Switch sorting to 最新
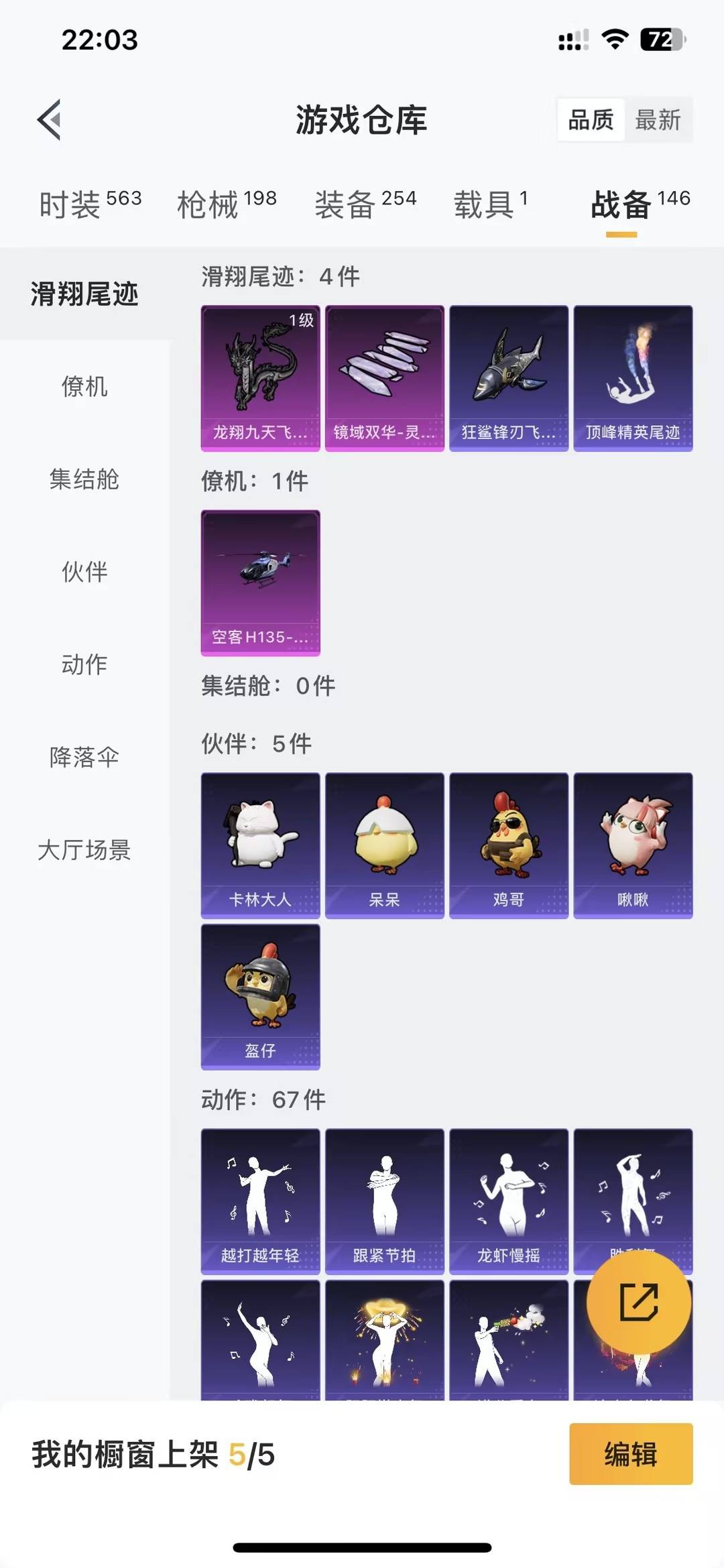Image resolution: width=724 pixels, height=1568 pixels. click(659, 121)
